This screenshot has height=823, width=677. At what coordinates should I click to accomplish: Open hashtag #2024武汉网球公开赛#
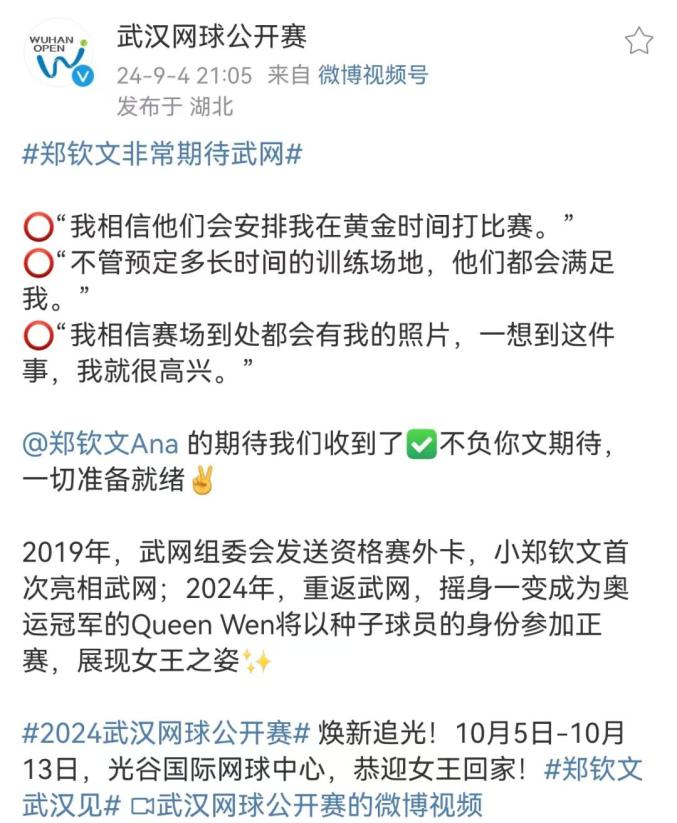click(x=166, y=733)
